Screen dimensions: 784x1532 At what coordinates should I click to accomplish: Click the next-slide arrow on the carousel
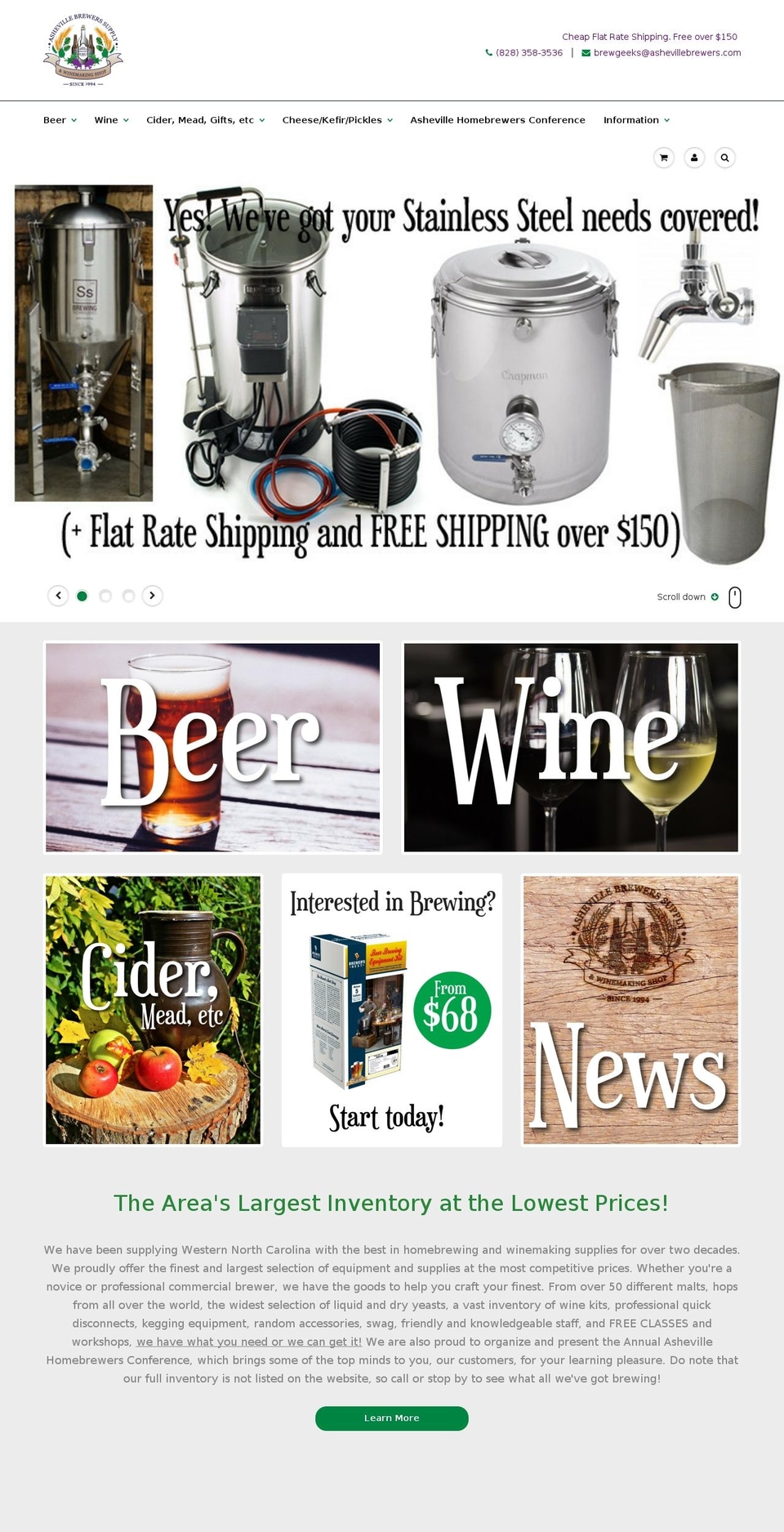[153, 596]
